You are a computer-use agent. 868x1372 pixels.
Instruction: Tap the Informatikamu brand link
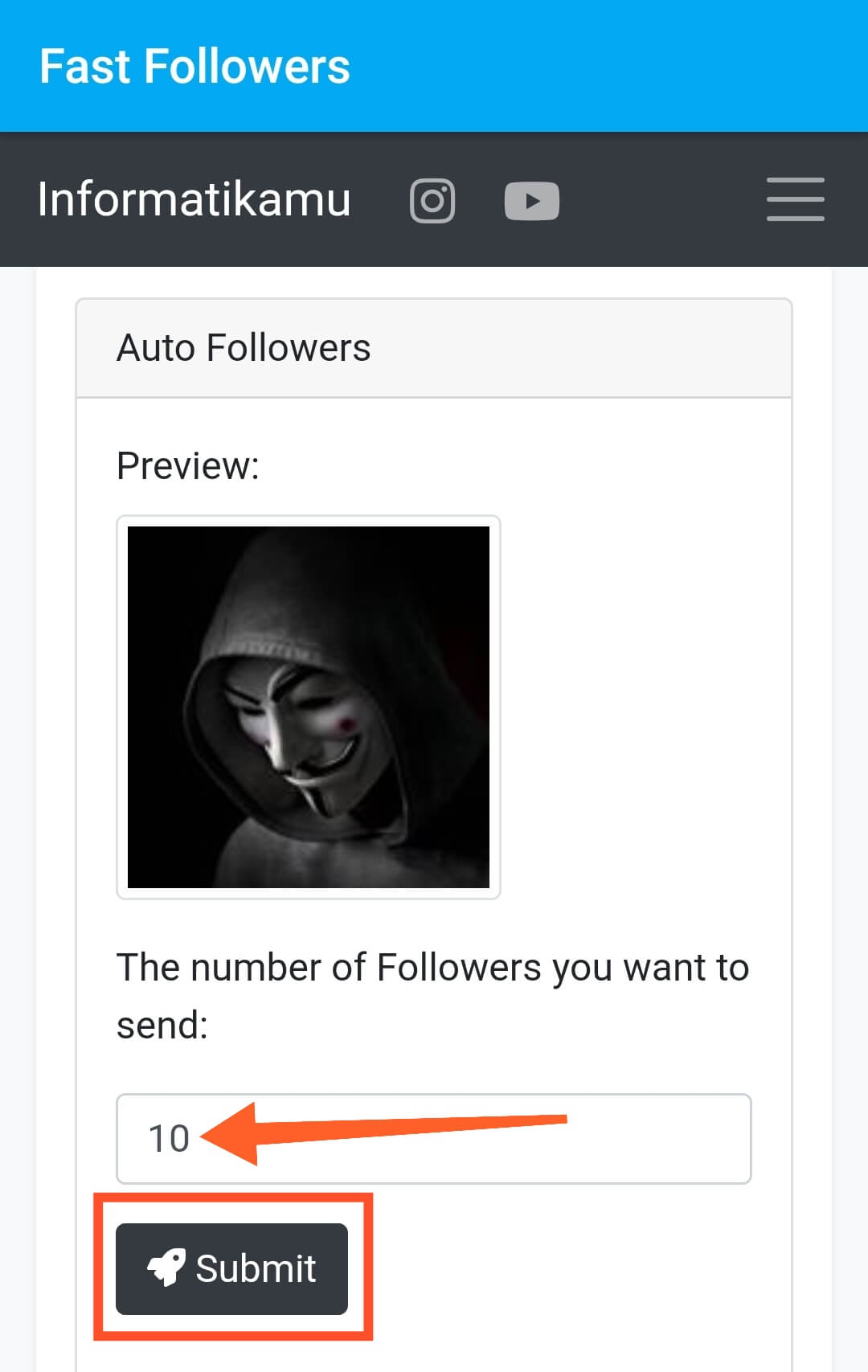194,199
